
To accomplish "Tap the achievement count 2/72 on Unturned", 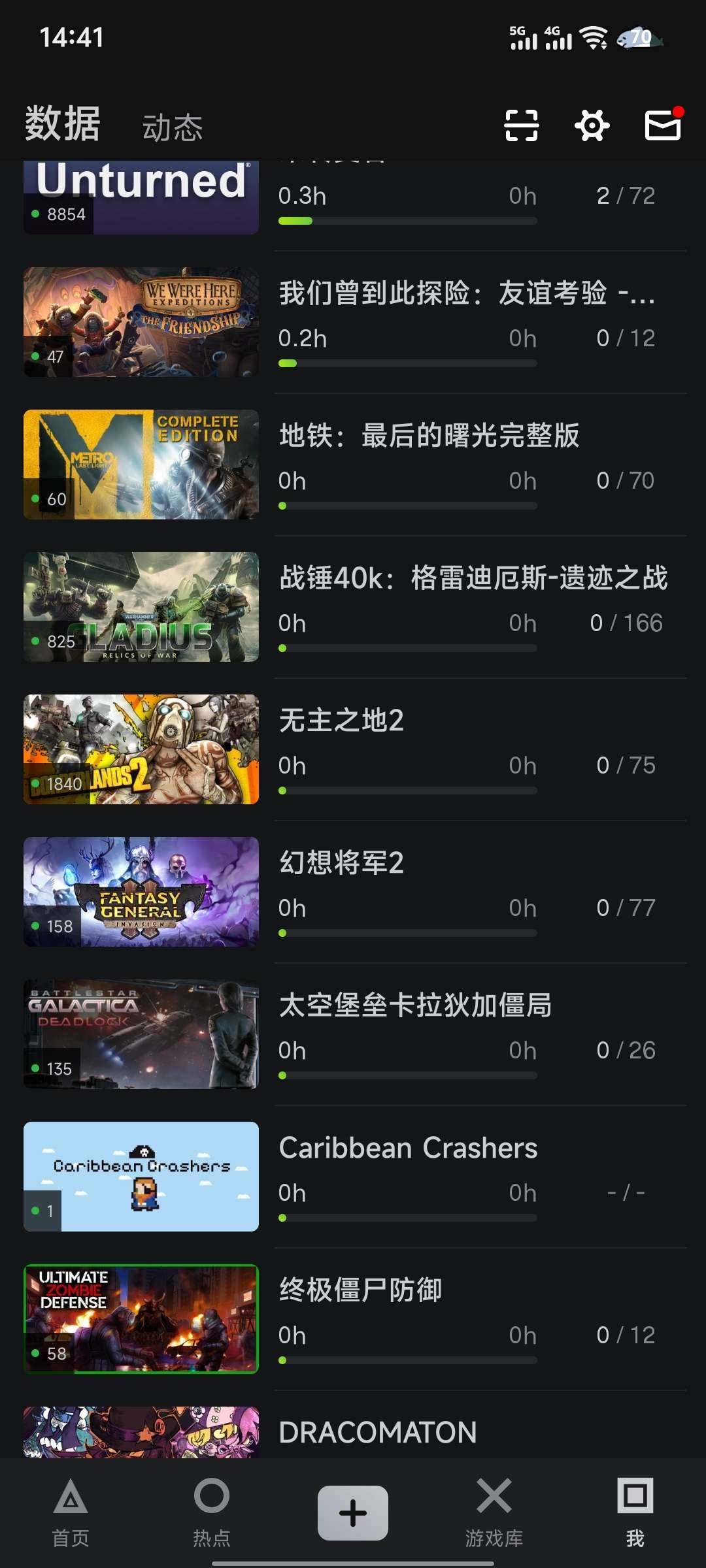I will tap(626, 196).
